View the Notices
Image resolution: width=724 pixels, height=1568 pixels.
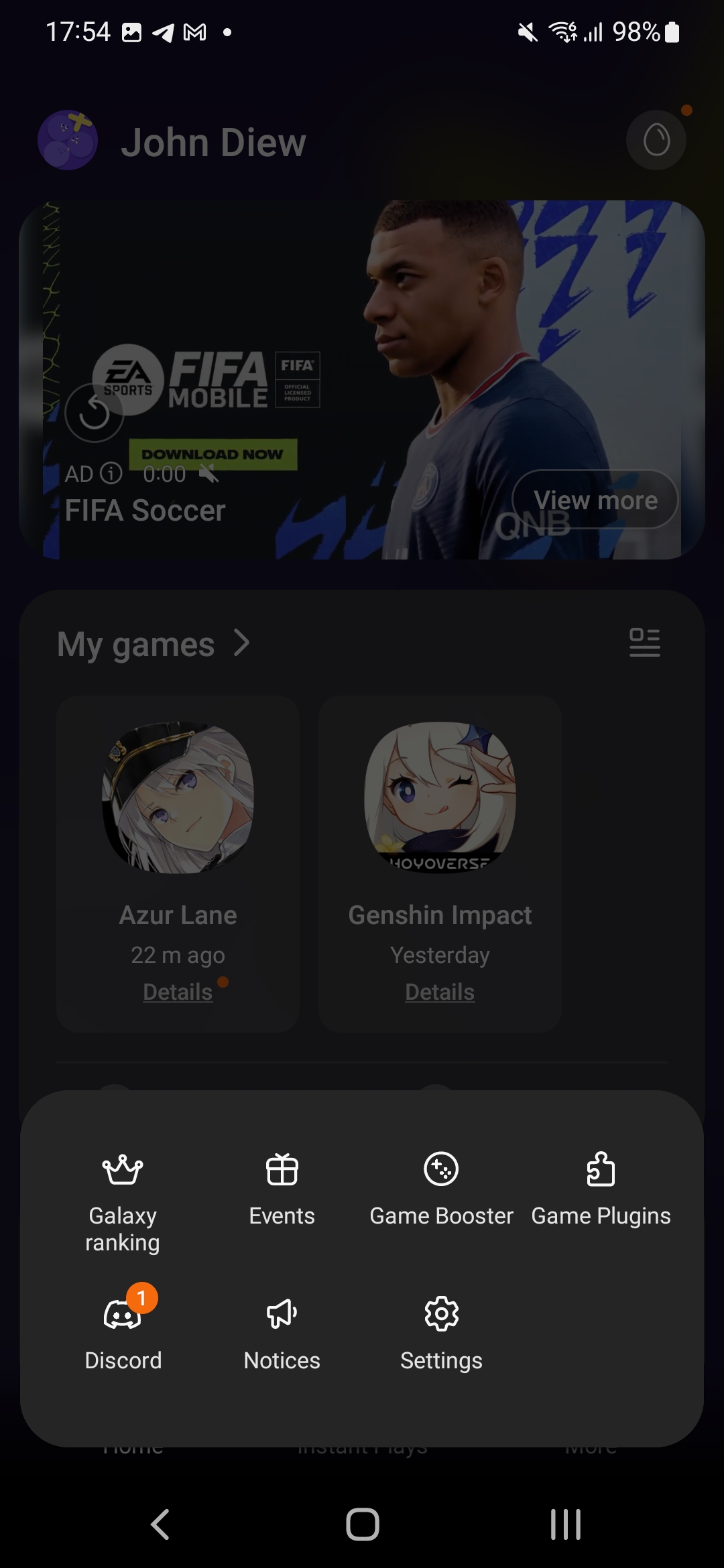pos(282,1333)
